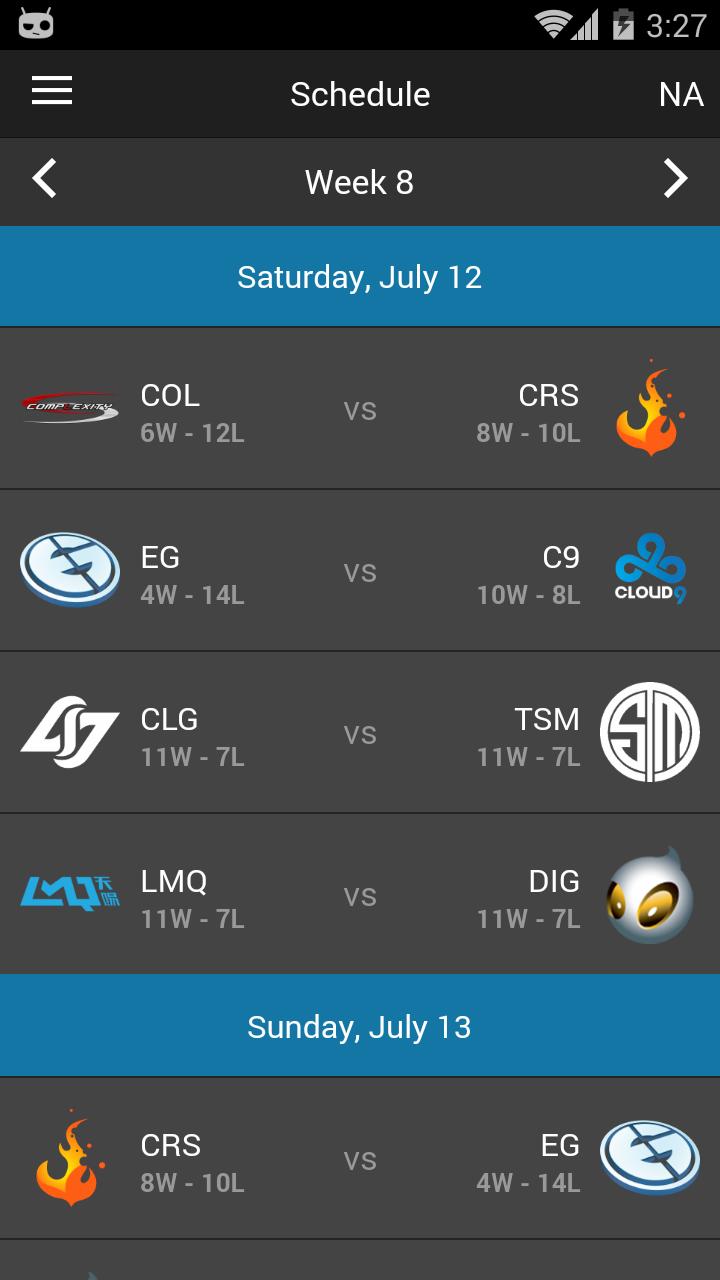This screenshot has height=1280, width=720.
Task: Click the Saturday, July 12 header
Action: [x=360, y=276]
